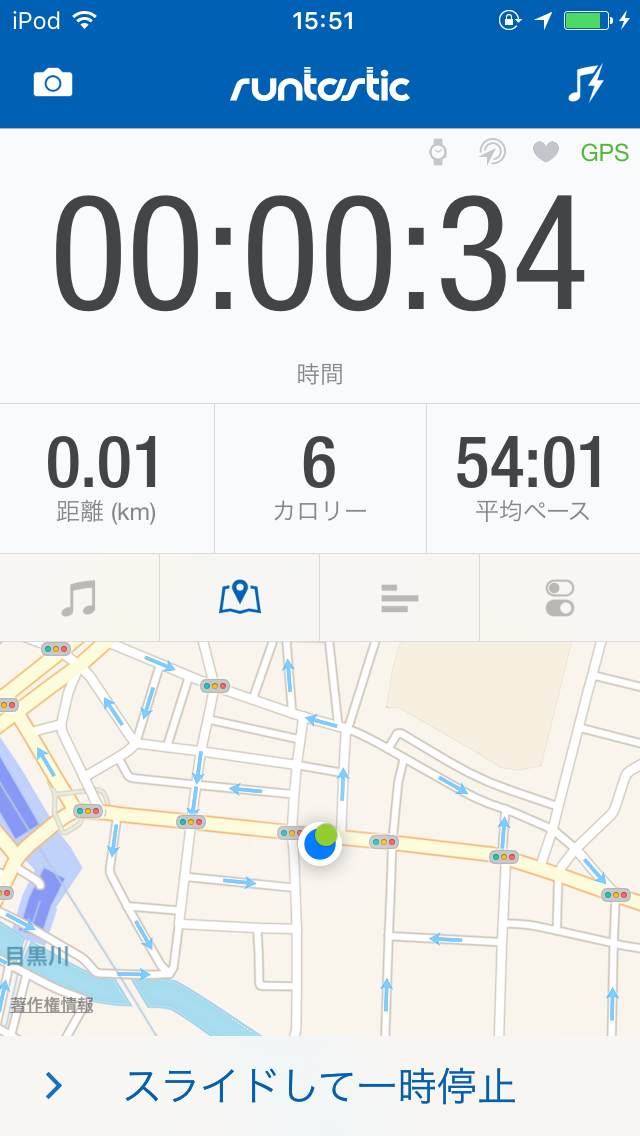The width and height of the screenshot is (640, 1136).
Task: Switch to the music tab
Action: pyautogui.click(x=80, y=598)
